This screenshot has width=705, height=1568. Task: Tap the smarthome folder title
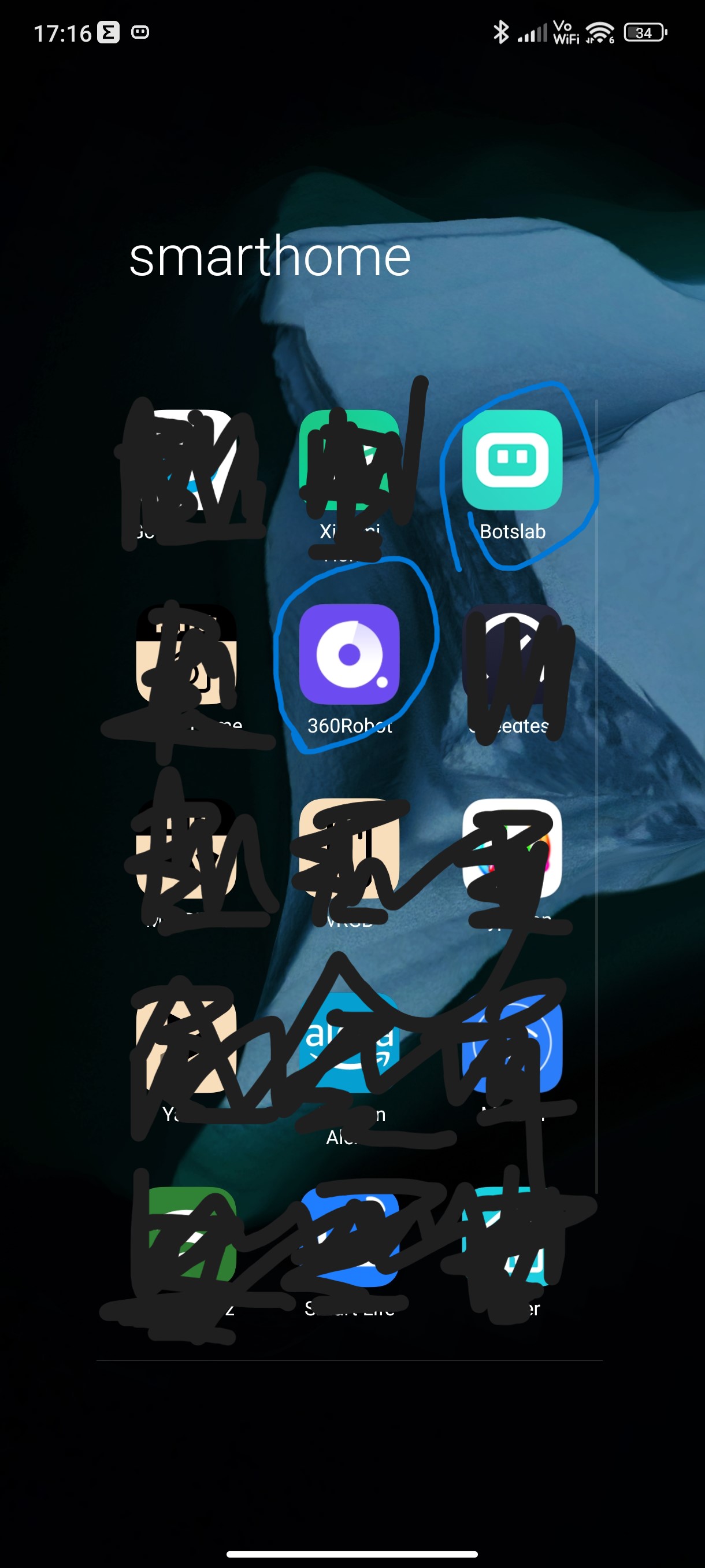point(270,256)
